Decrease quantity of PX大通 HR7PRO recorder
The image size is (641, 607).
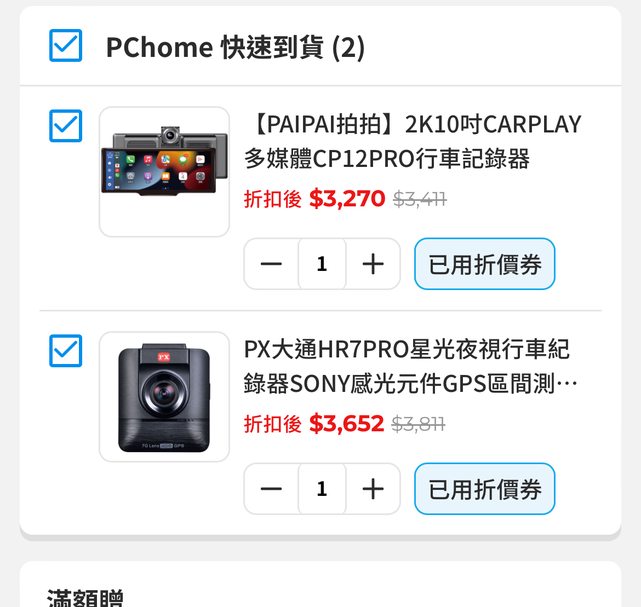(x=271, y=489)
